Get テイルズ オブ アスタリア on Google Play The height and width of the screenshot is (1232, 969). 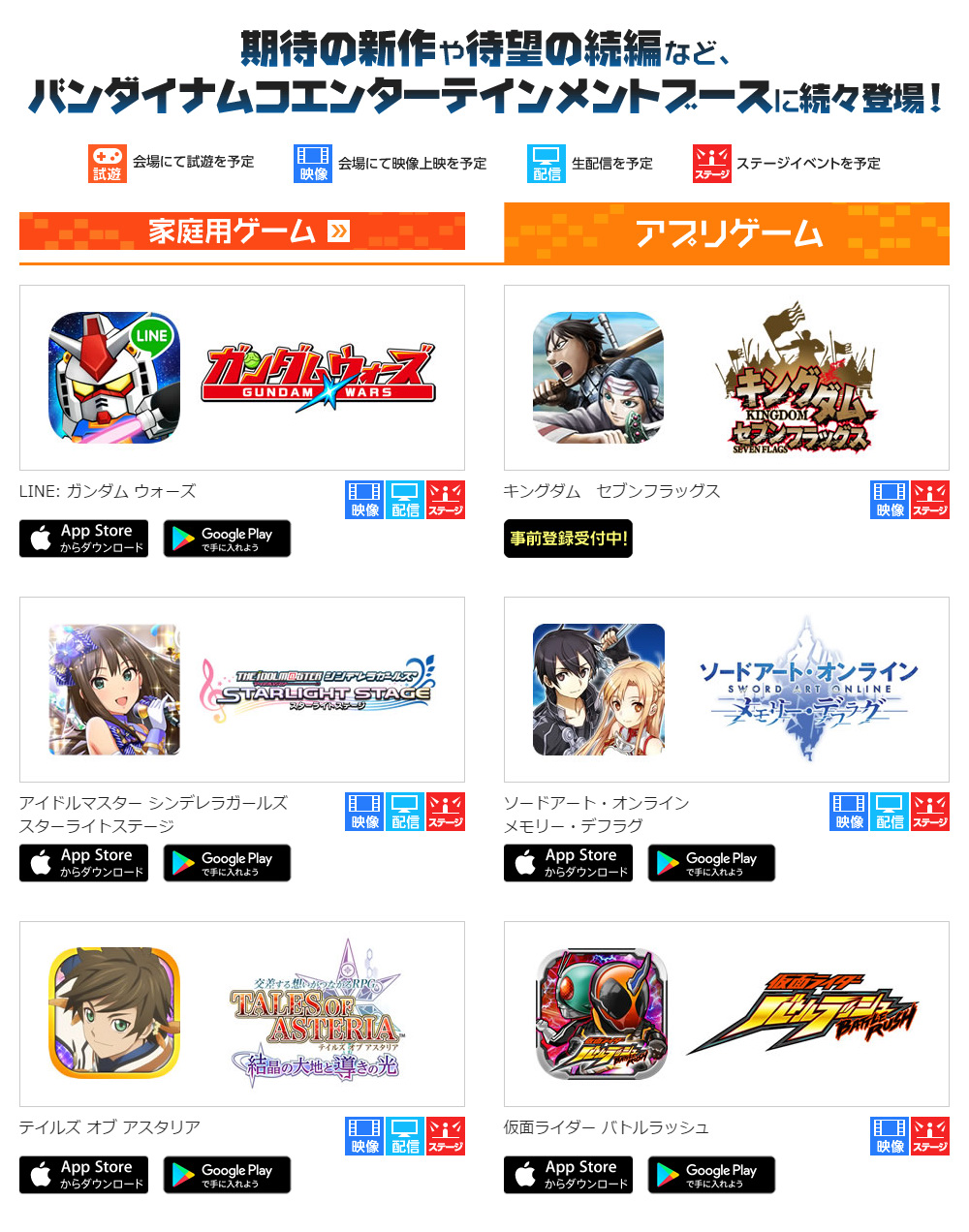[x=227, y=1175]
